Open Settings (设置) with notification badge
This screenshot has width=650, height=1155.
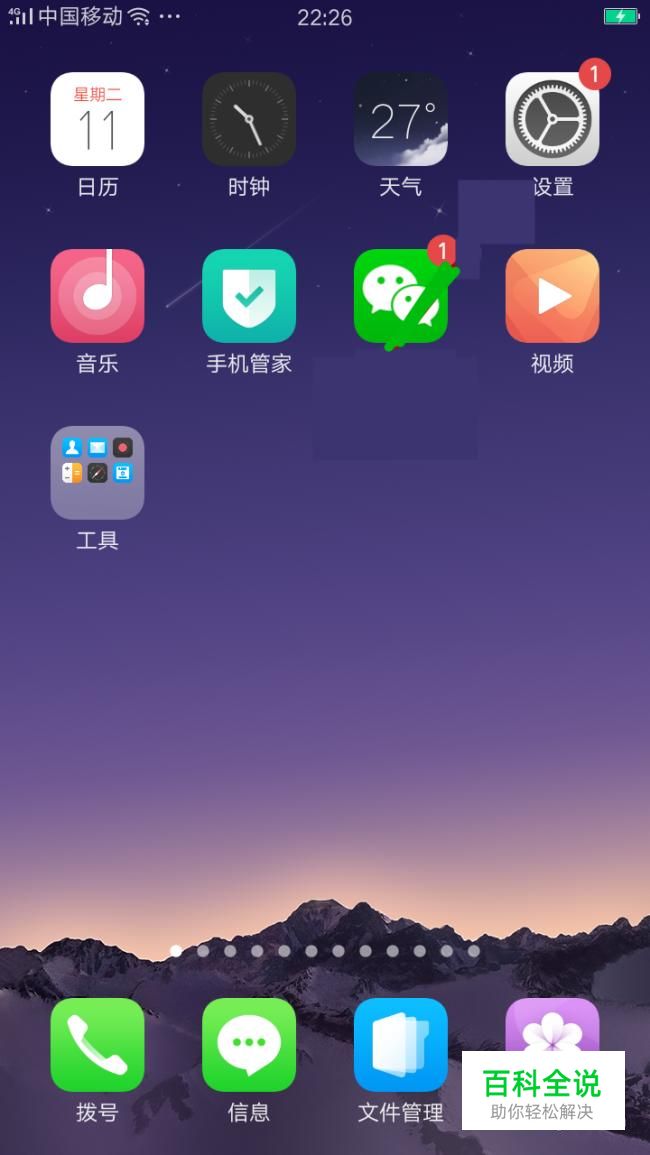coord(552,119)
